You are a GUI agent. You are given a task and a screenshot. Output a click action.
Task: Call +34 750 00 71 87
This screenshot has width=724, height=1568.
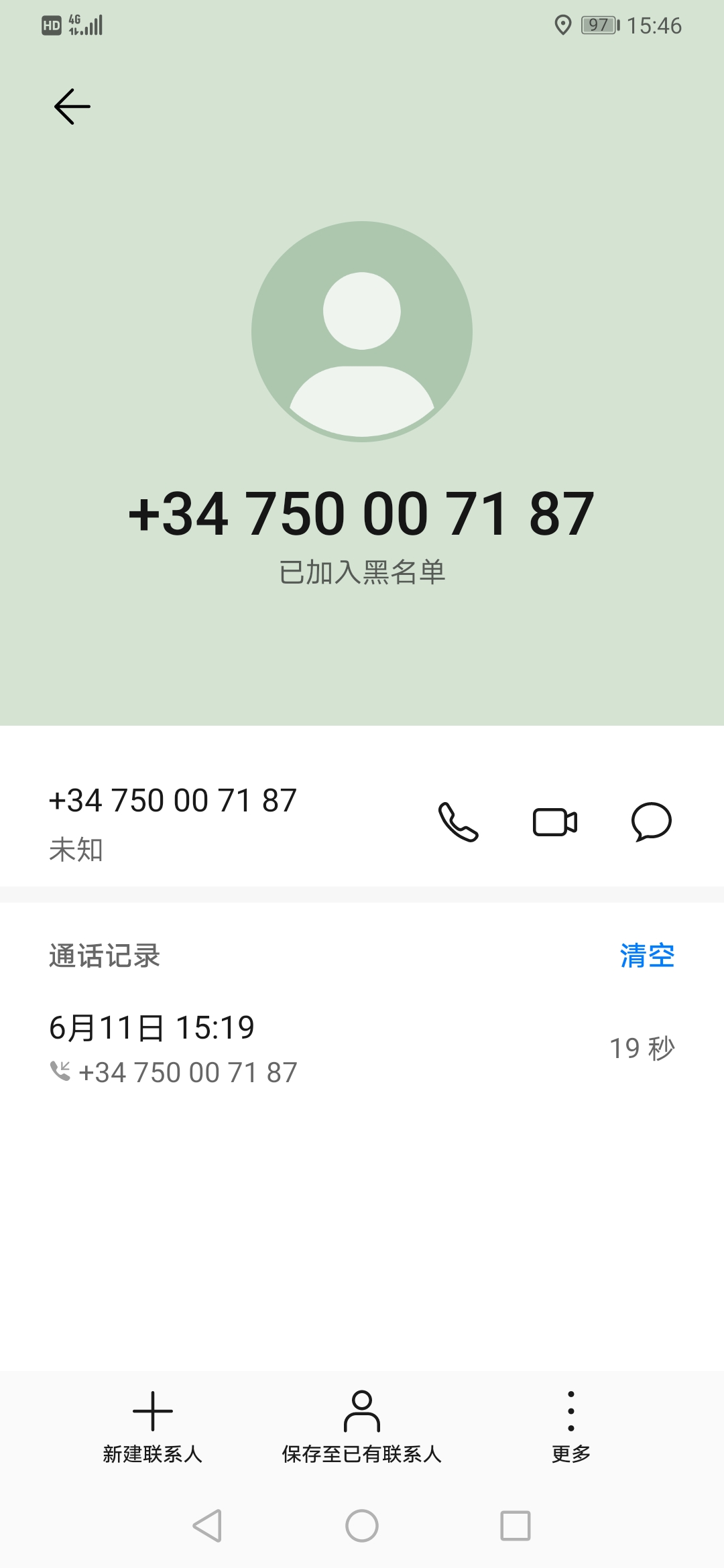[x=459, y=822]
